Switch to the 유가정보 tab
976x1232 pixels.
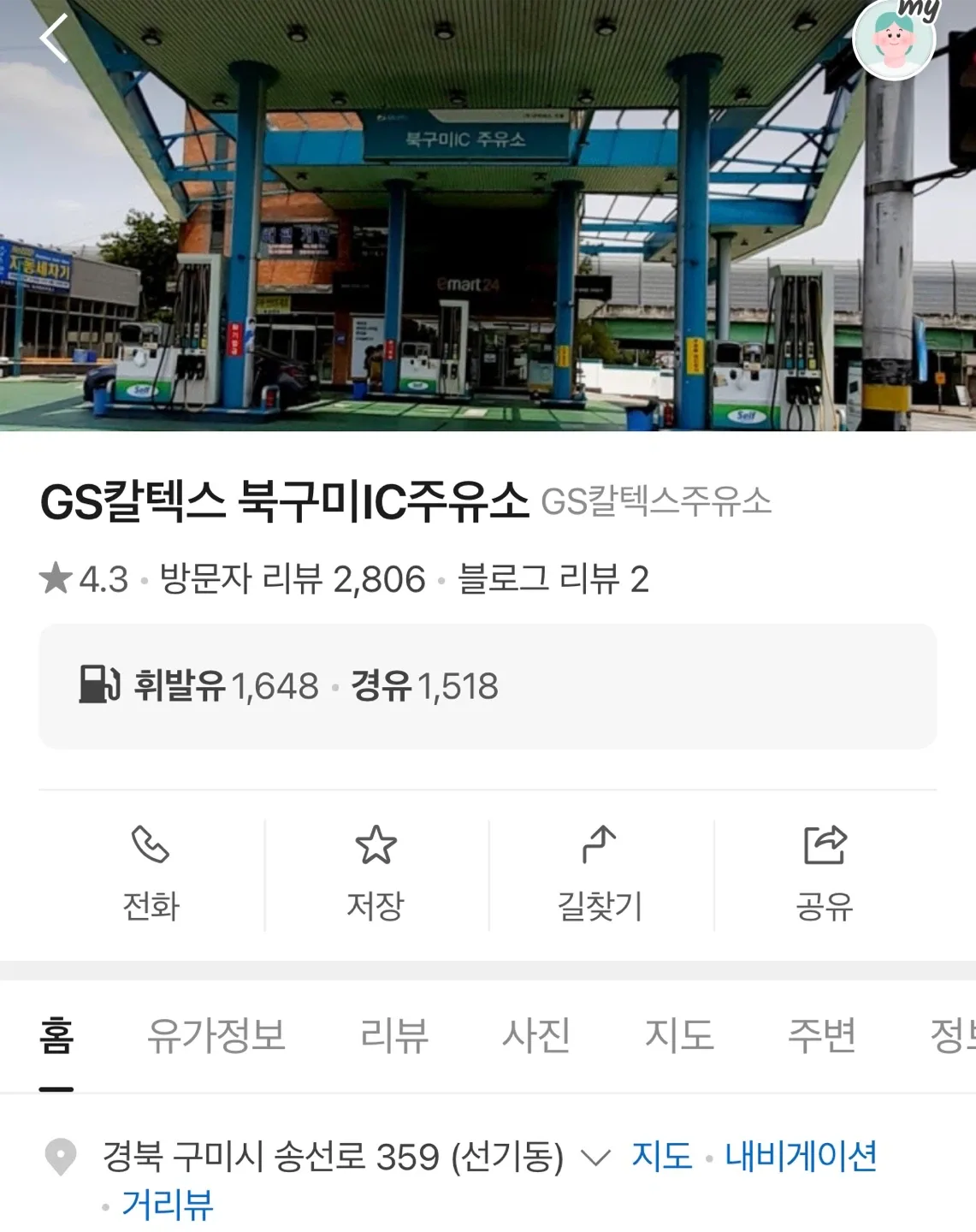pyautogui.click(x=216, y=1035)
